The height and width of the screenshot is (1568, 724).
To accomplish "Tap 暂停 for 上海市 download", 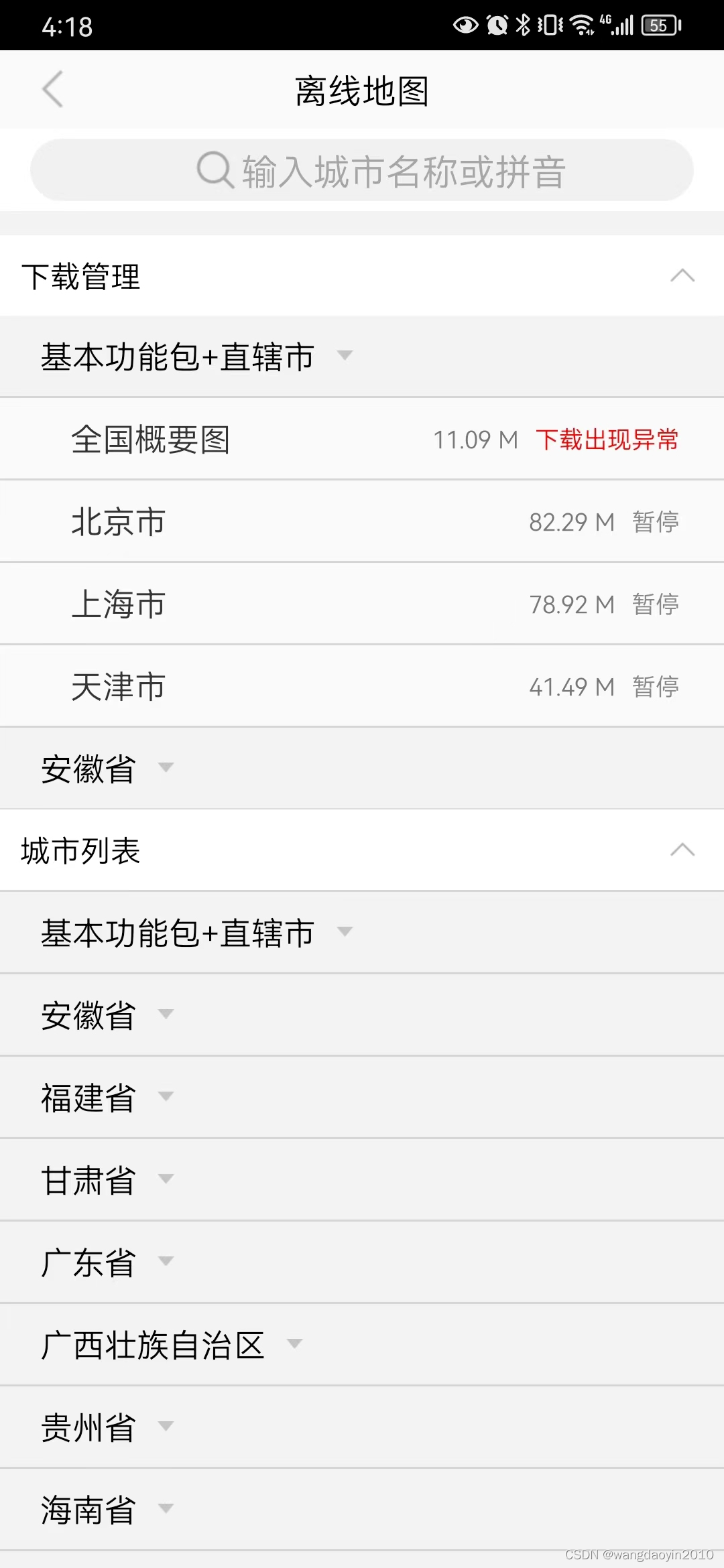I will 655,604.
